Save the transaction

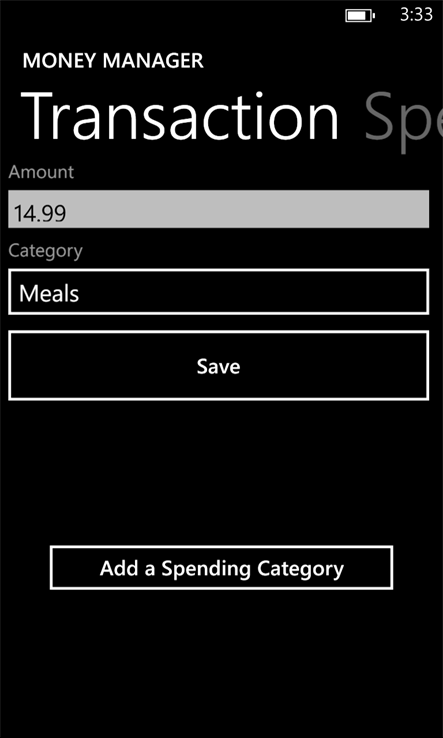(x=218, y=366)
